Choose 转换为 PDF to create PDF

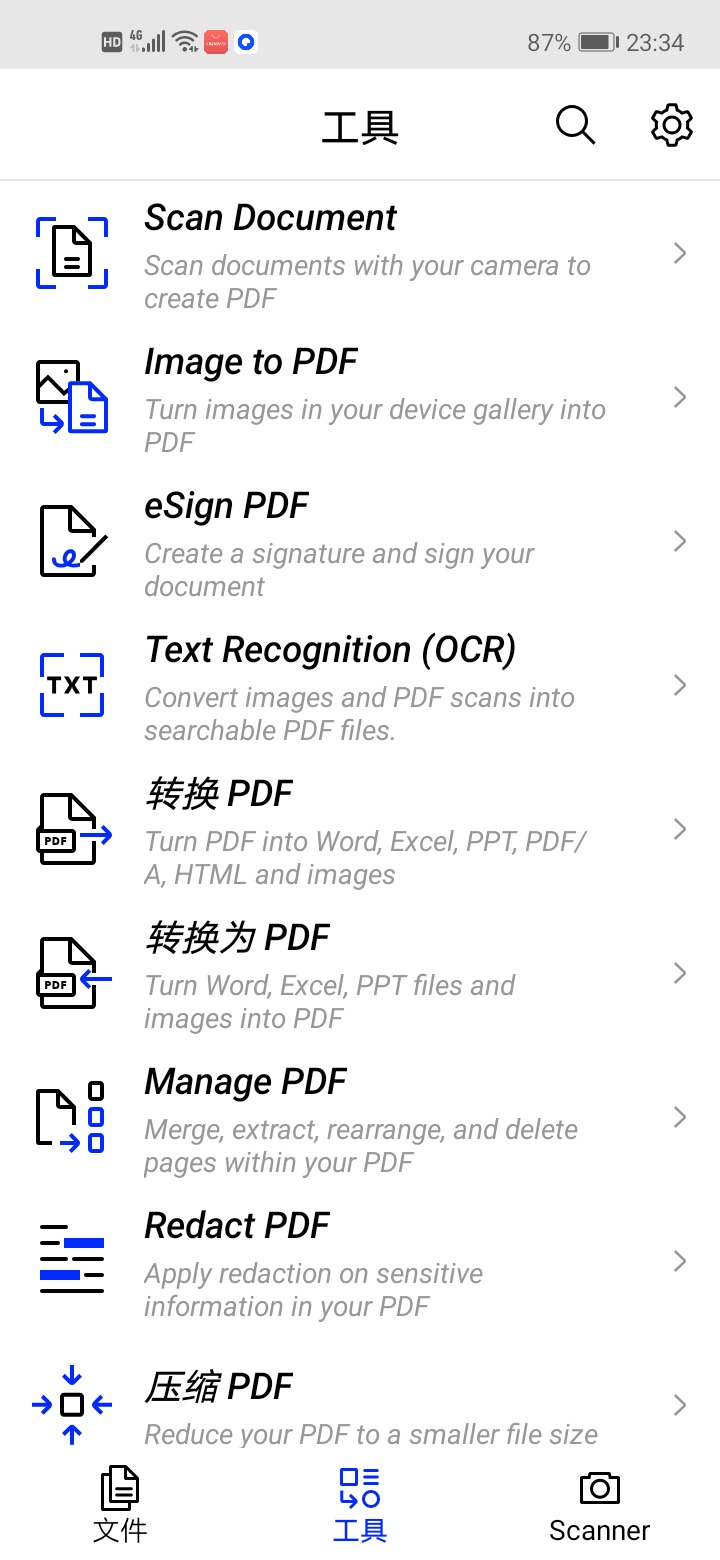[360, 974]
